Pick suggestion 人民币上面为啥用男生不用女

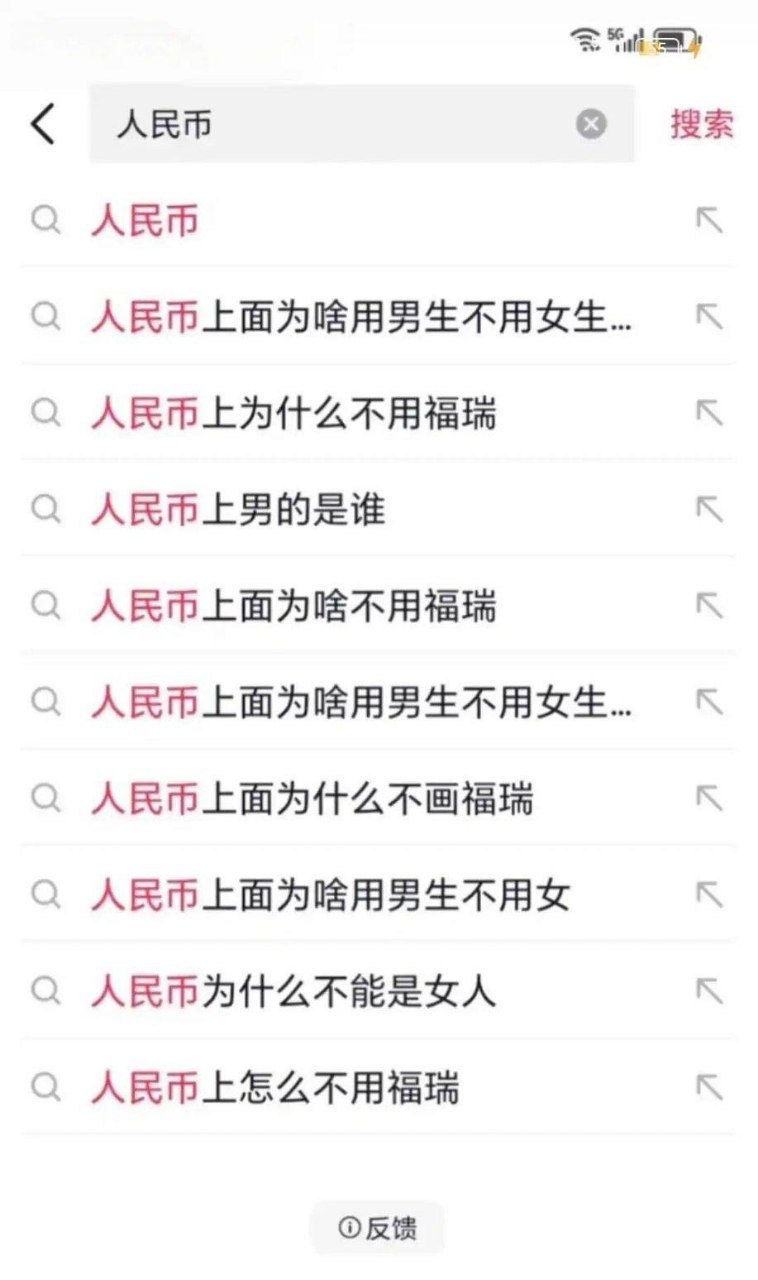coord(378,894)
